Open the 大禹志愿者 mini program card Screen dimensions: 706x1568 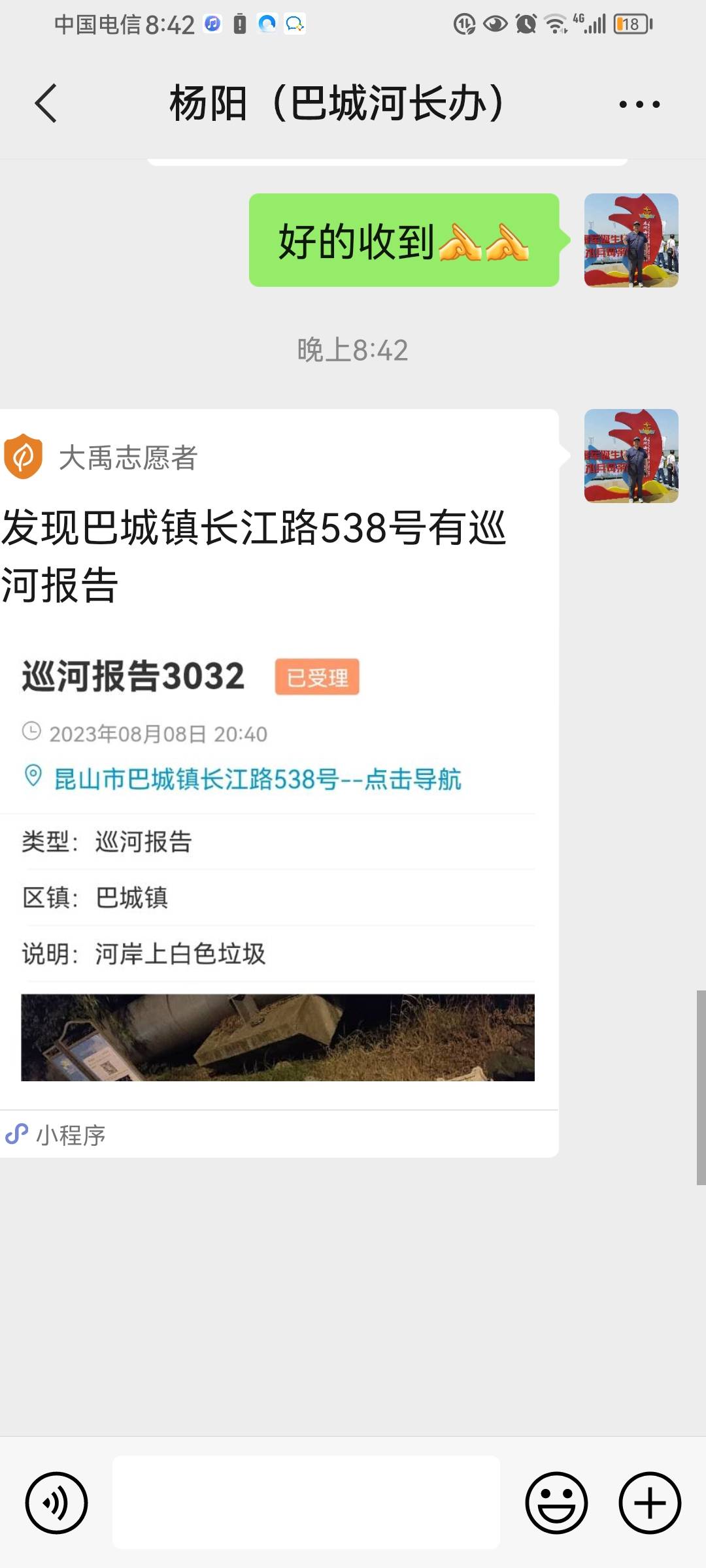click(x=279, y=783)
